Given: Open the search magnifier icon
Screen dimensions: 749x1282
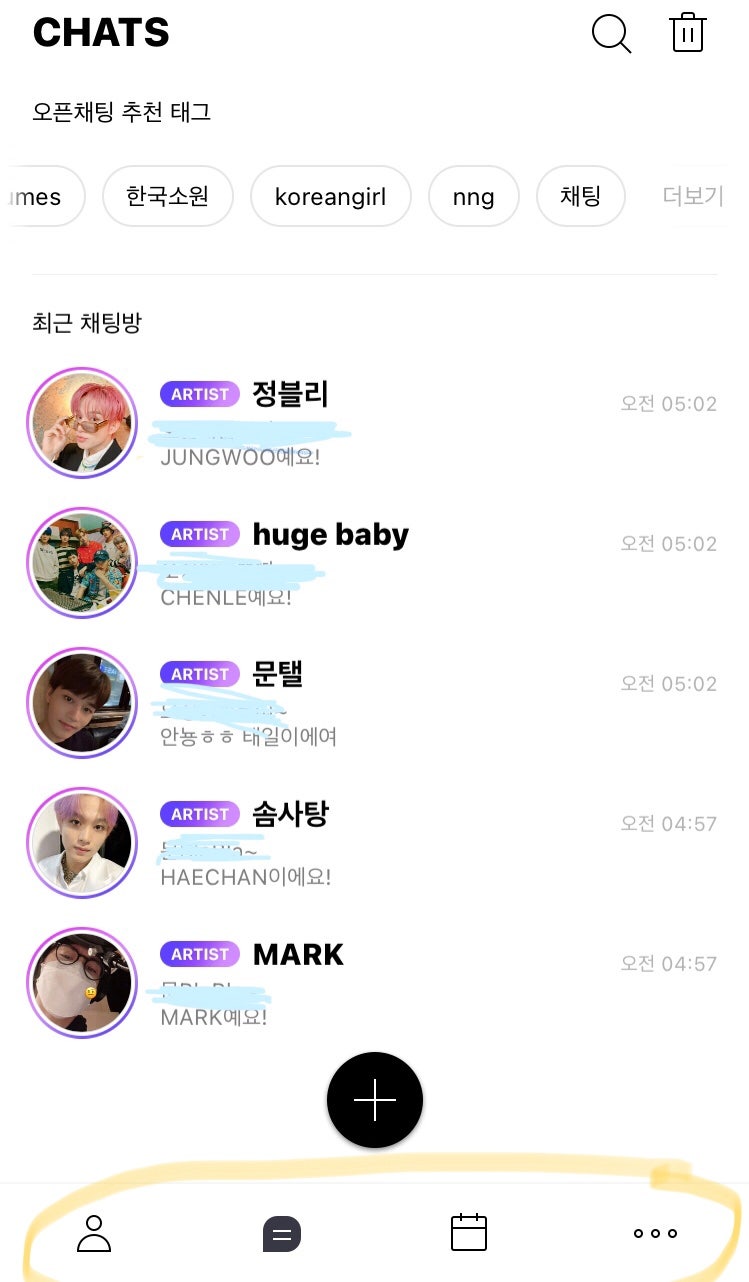Looking at the screenshot, I should tap(611, 33).
